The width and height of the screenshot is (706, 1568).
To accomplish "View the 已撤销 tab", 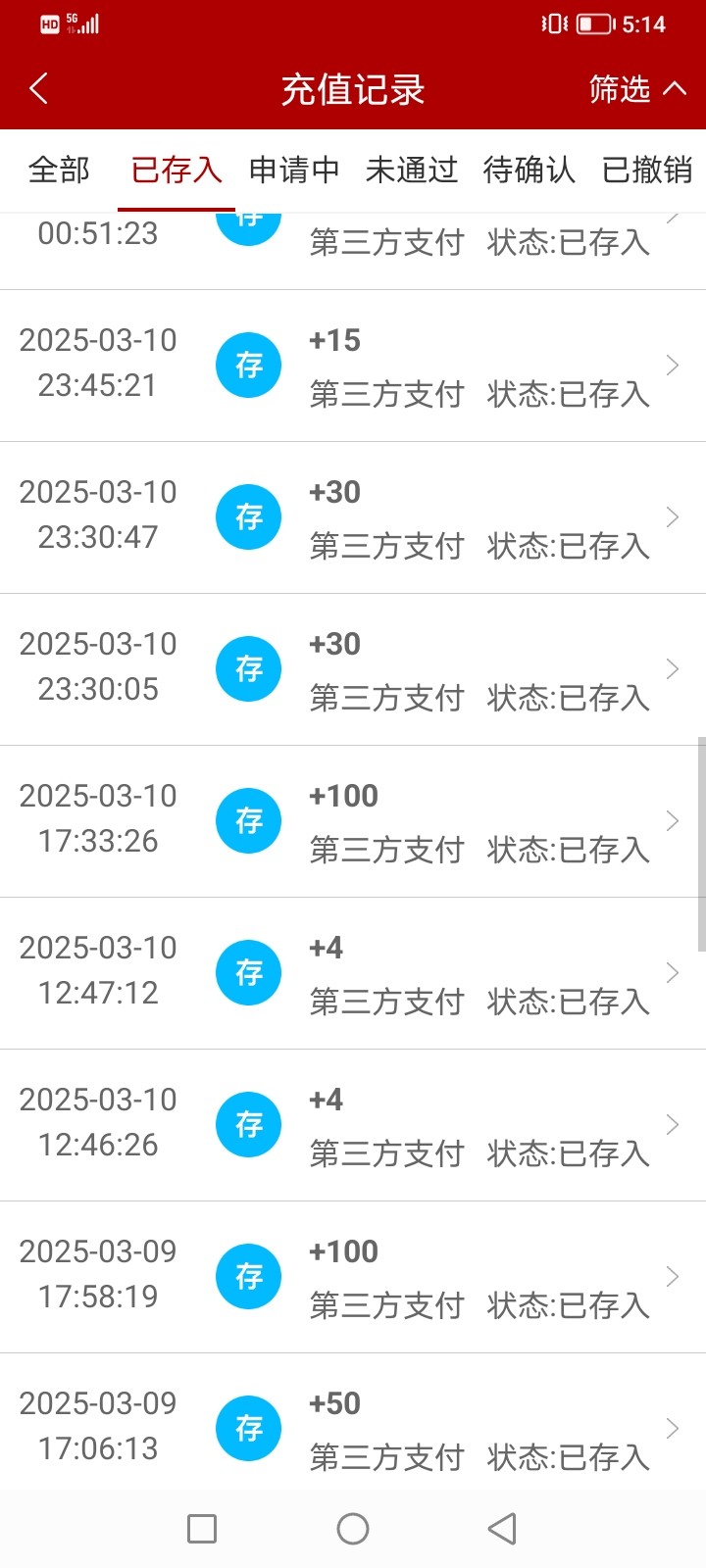I will (647, 170).
